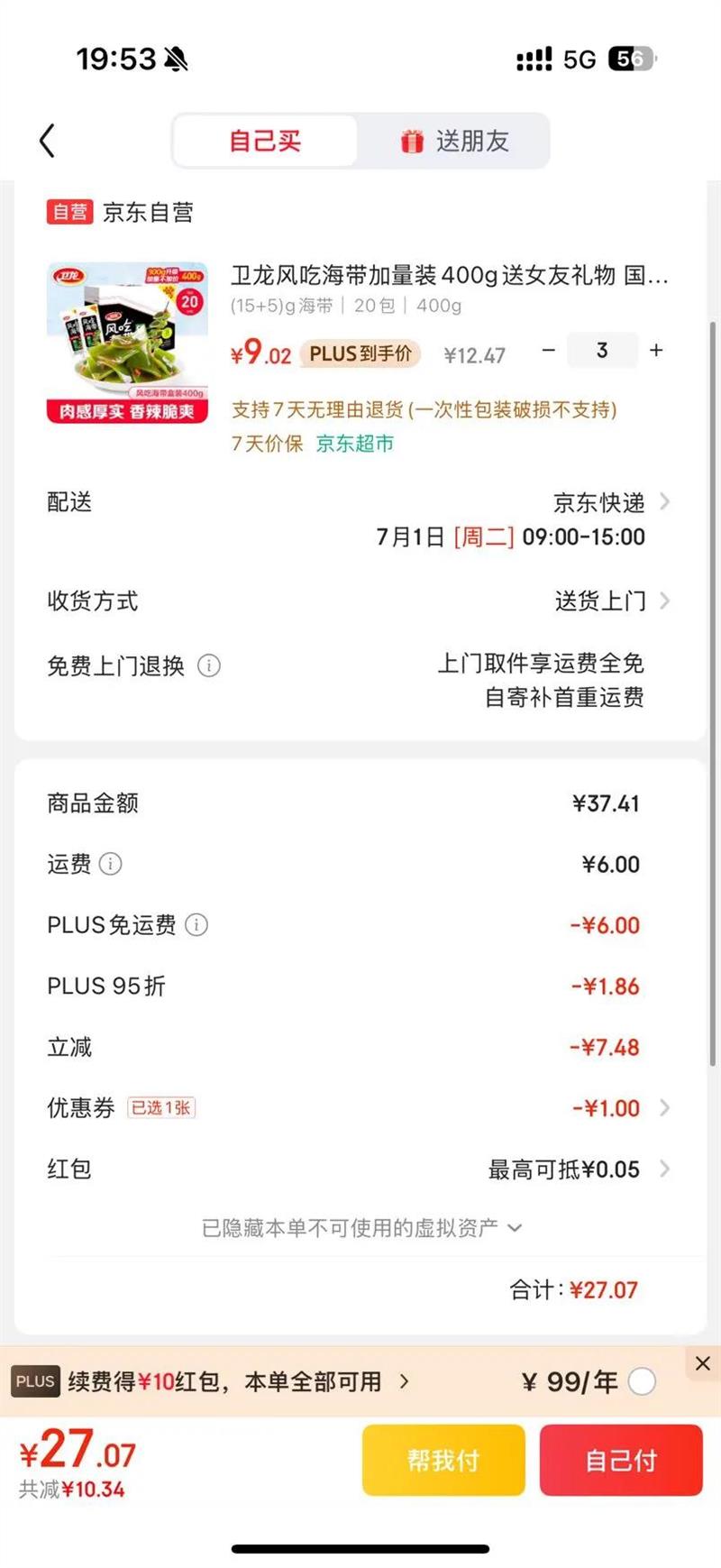Dismiss the PLUS renewal banner
Screen dimensions: 721x1568
click(x=703, y=1363)
